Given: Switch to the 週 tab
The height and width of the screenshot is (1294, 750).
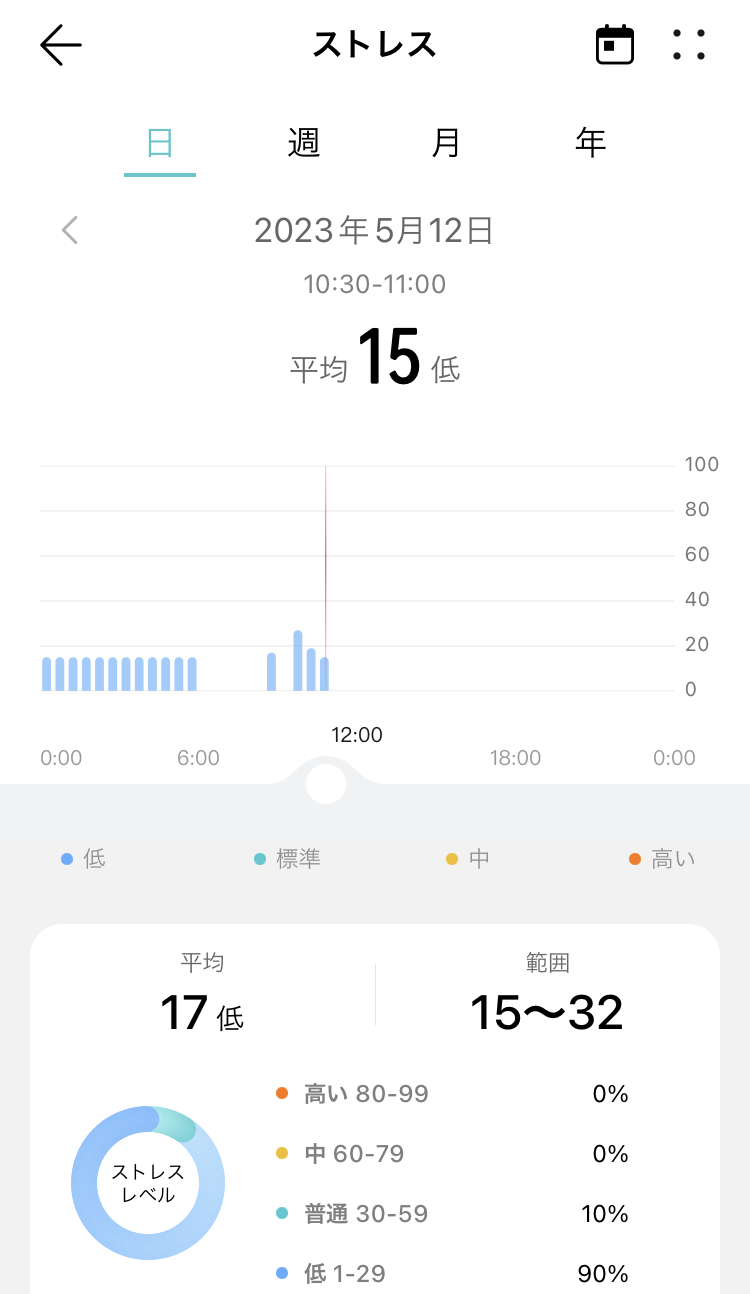Looking at the screenshot, I should point(303,144).
